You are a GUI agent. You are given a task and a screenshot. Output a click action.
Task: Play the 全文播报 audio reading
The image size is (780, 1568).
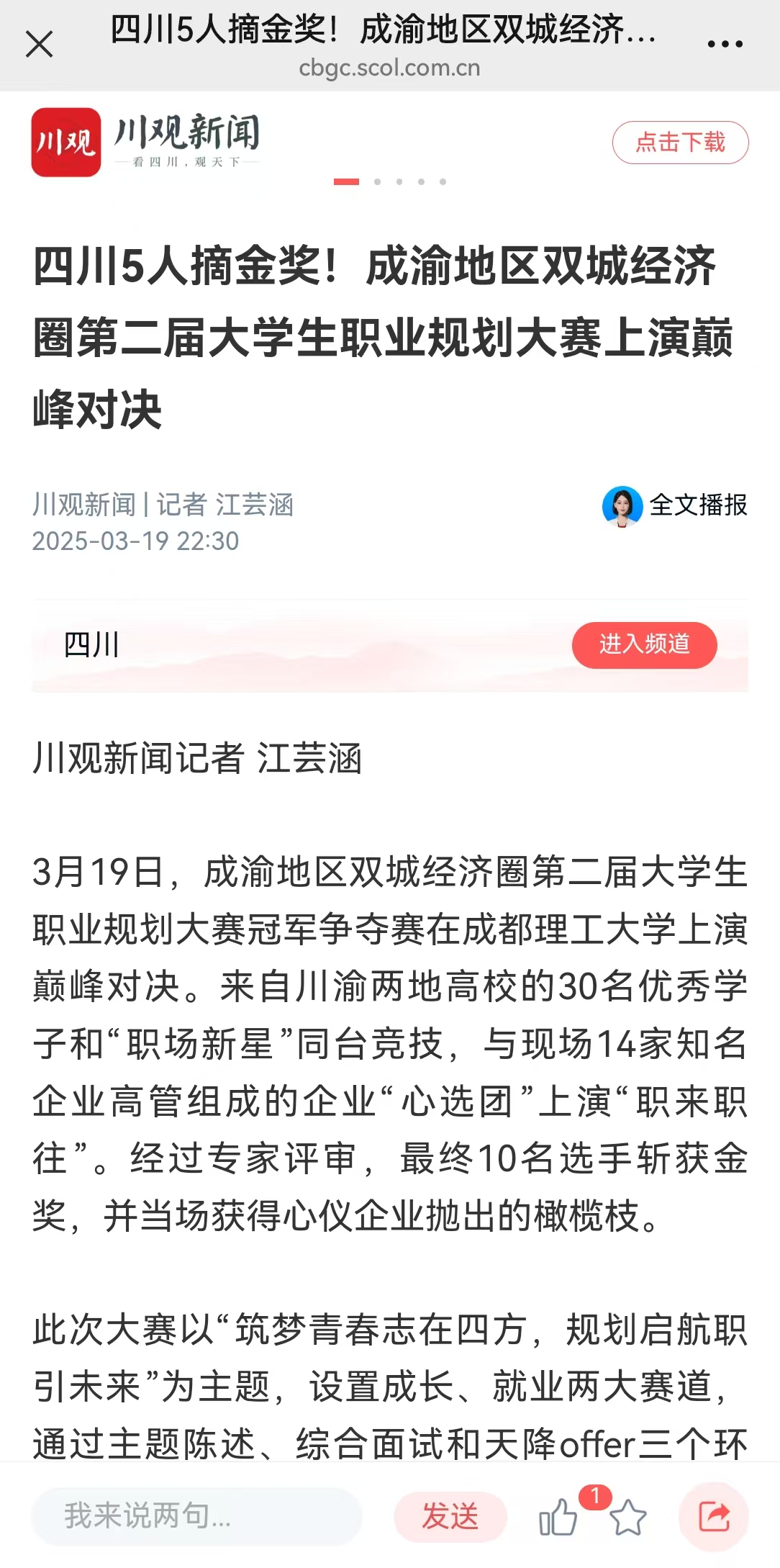coord(675,505)
